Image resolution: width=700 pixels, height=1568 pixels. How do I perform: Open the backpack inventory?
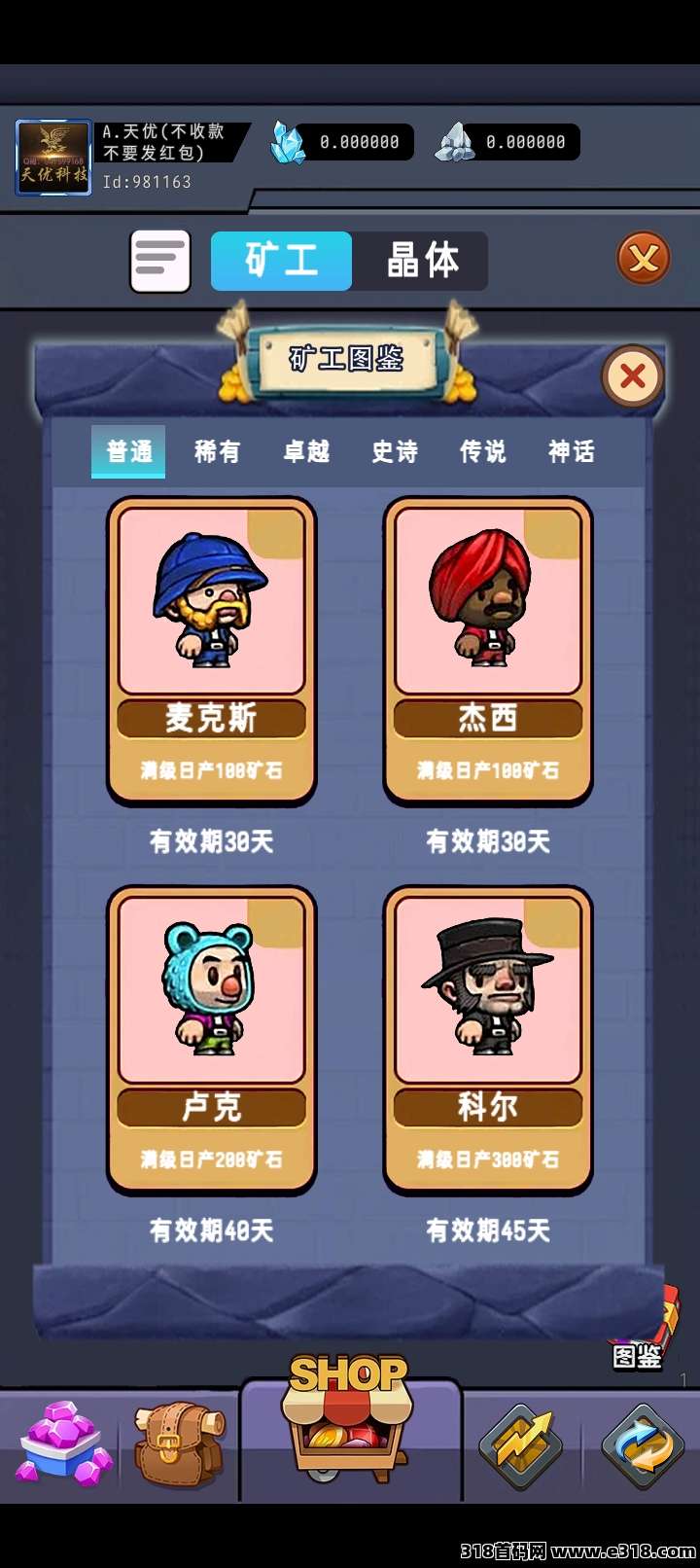pyautogui.click(x=178, y=1445)
